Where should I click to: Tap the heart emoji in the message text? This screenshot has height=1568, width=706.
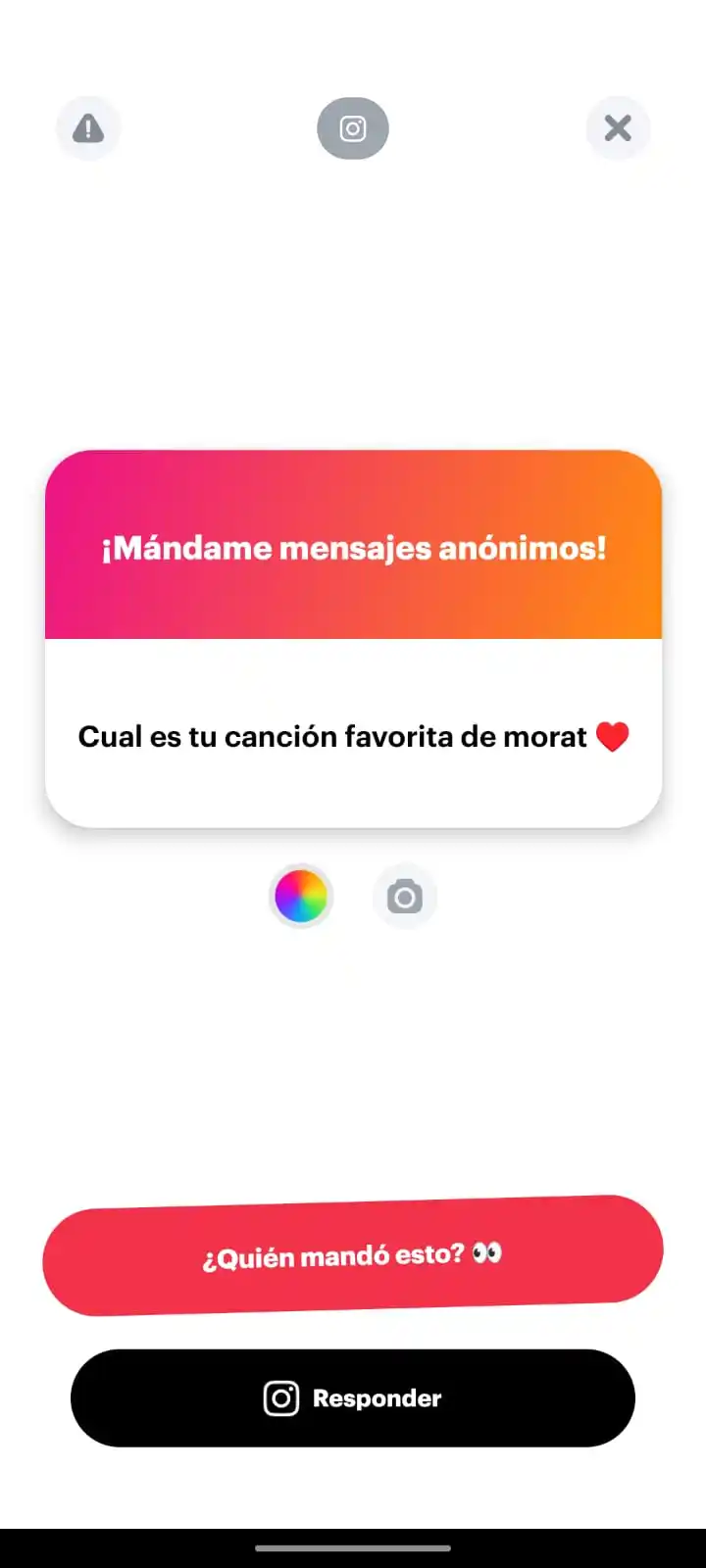coord(614,736)
